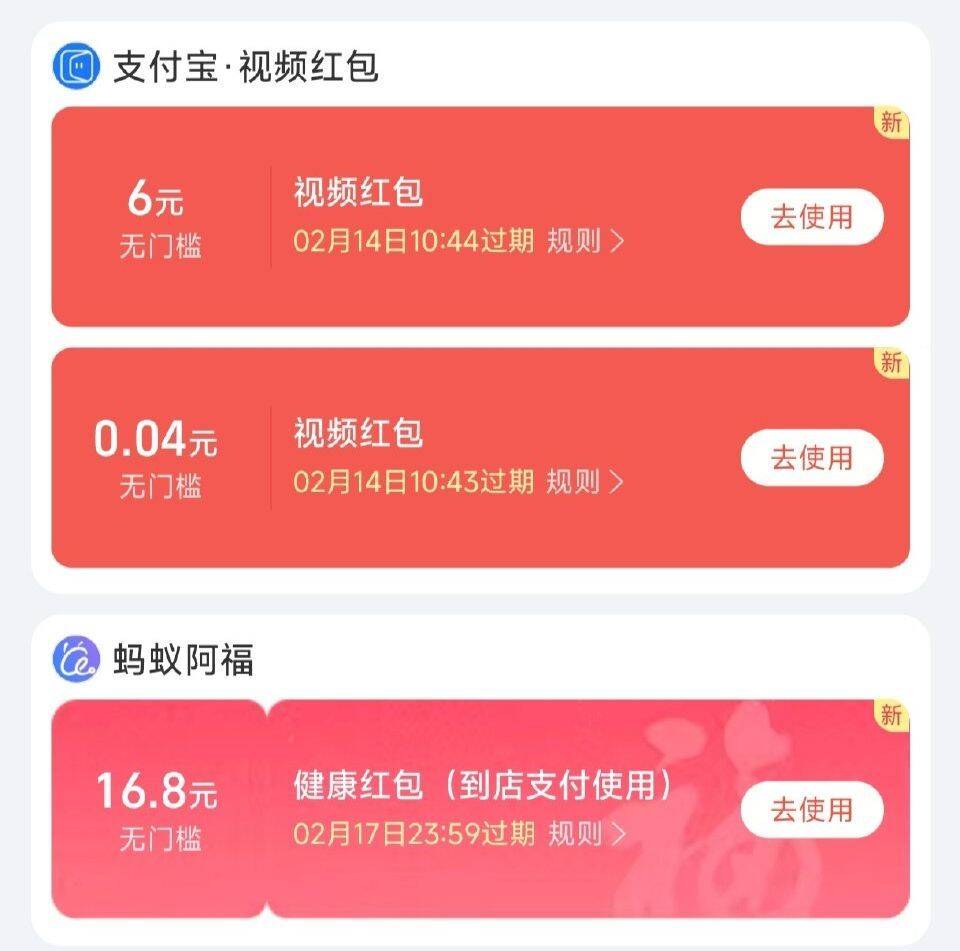View 规则 of the 0.04元 视频红包
960x951 pixels.
pos(585,482)
